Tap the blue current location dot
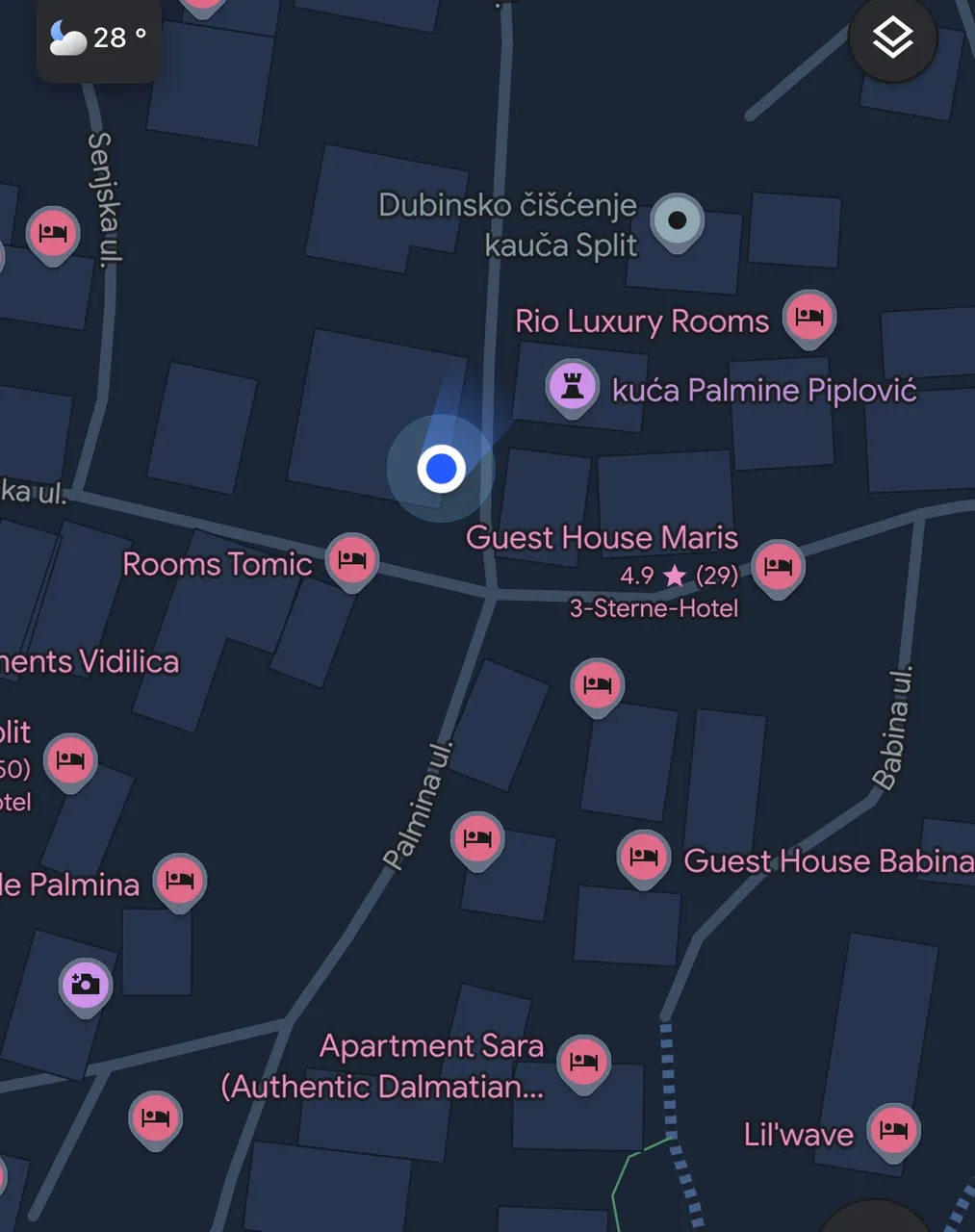 (441, 469)
